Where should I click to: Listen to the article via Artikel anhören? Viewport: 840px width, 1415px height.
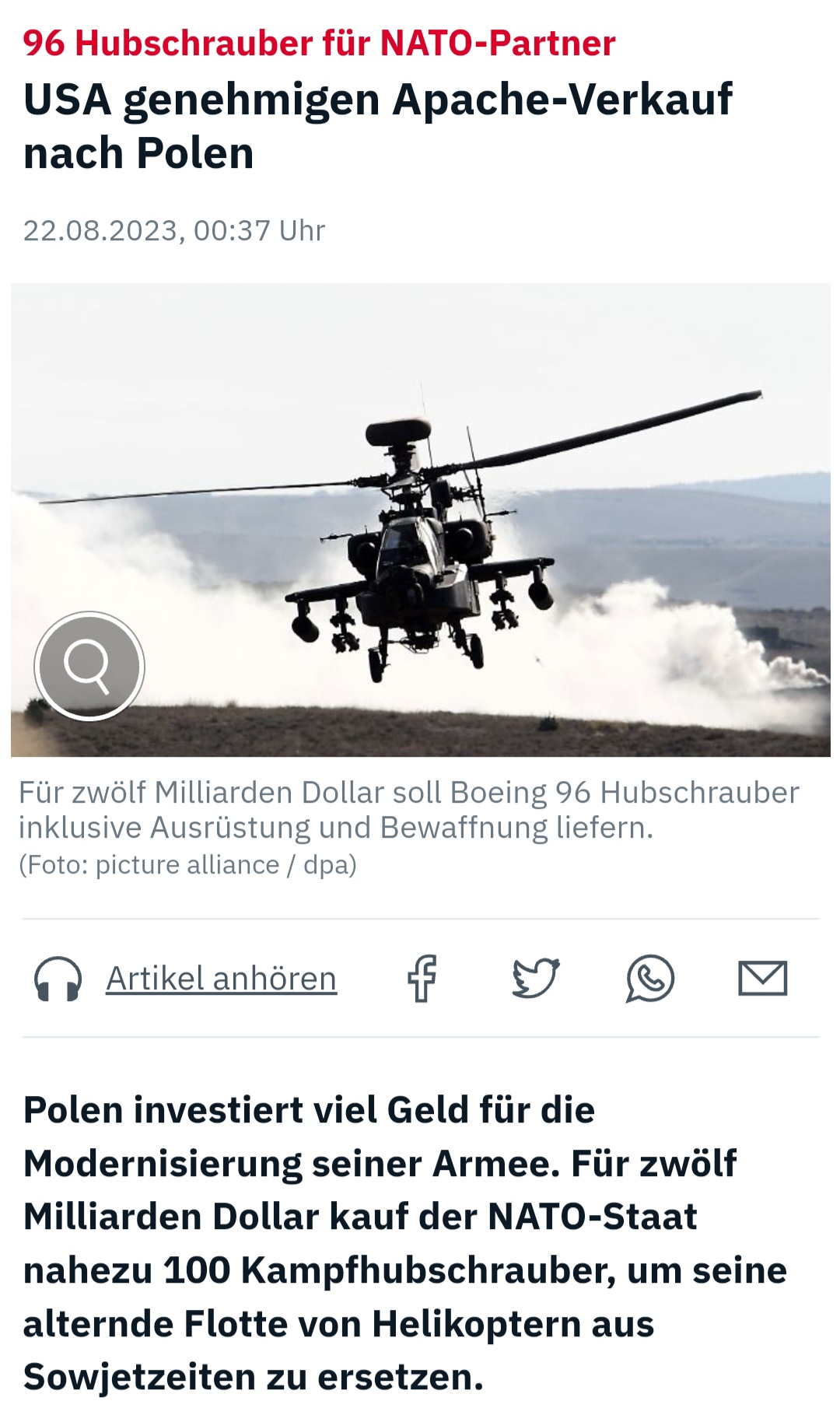[x=221, y=979]
